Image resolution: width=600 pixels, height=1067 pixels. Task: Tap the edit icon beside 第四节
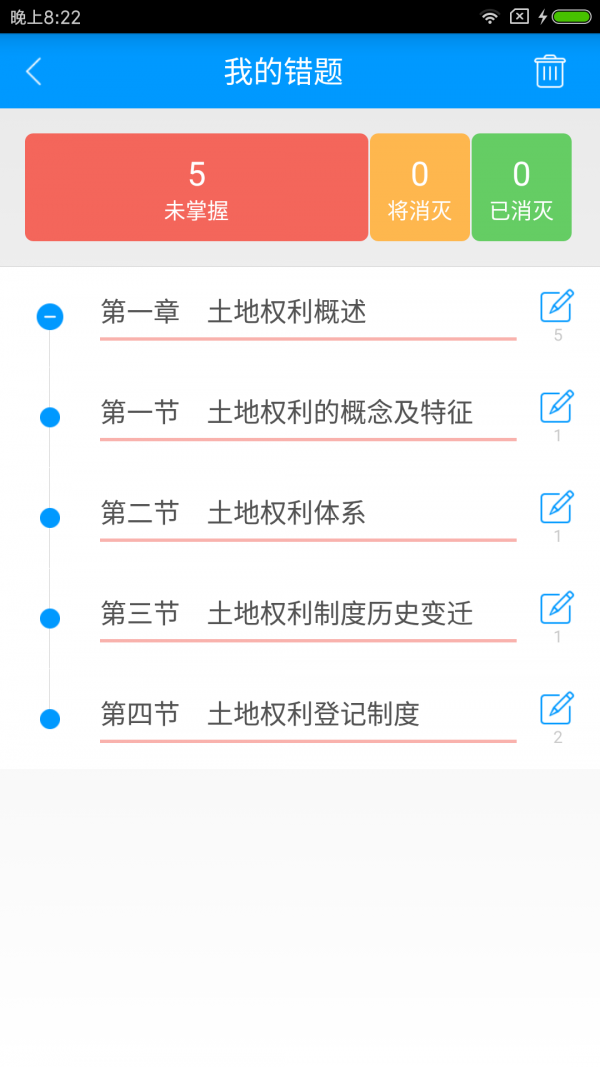pos(557,708)
